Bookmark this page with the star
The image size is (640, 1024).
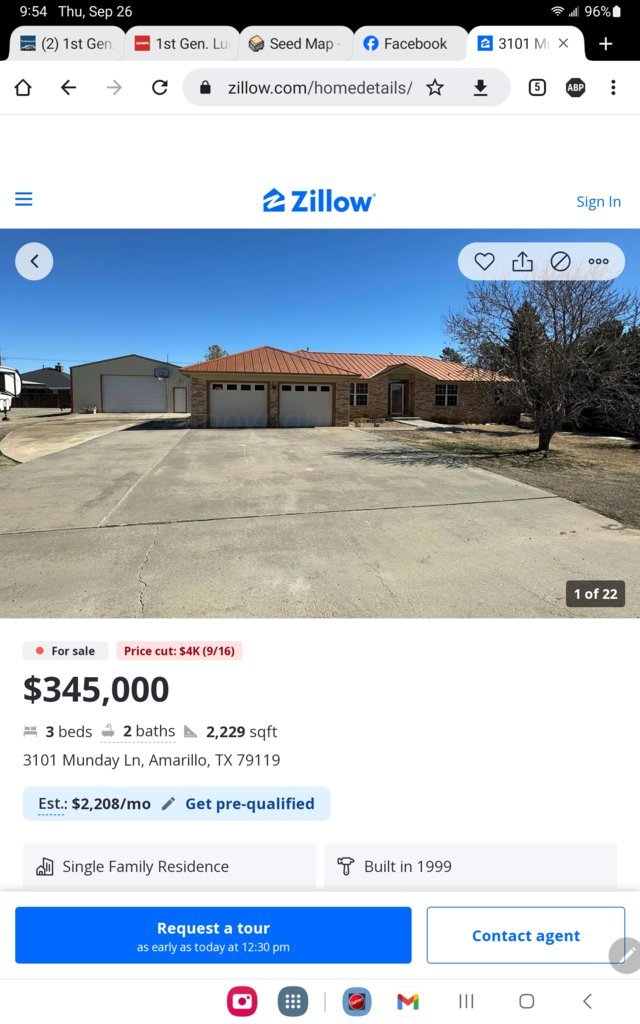point(434,88)
